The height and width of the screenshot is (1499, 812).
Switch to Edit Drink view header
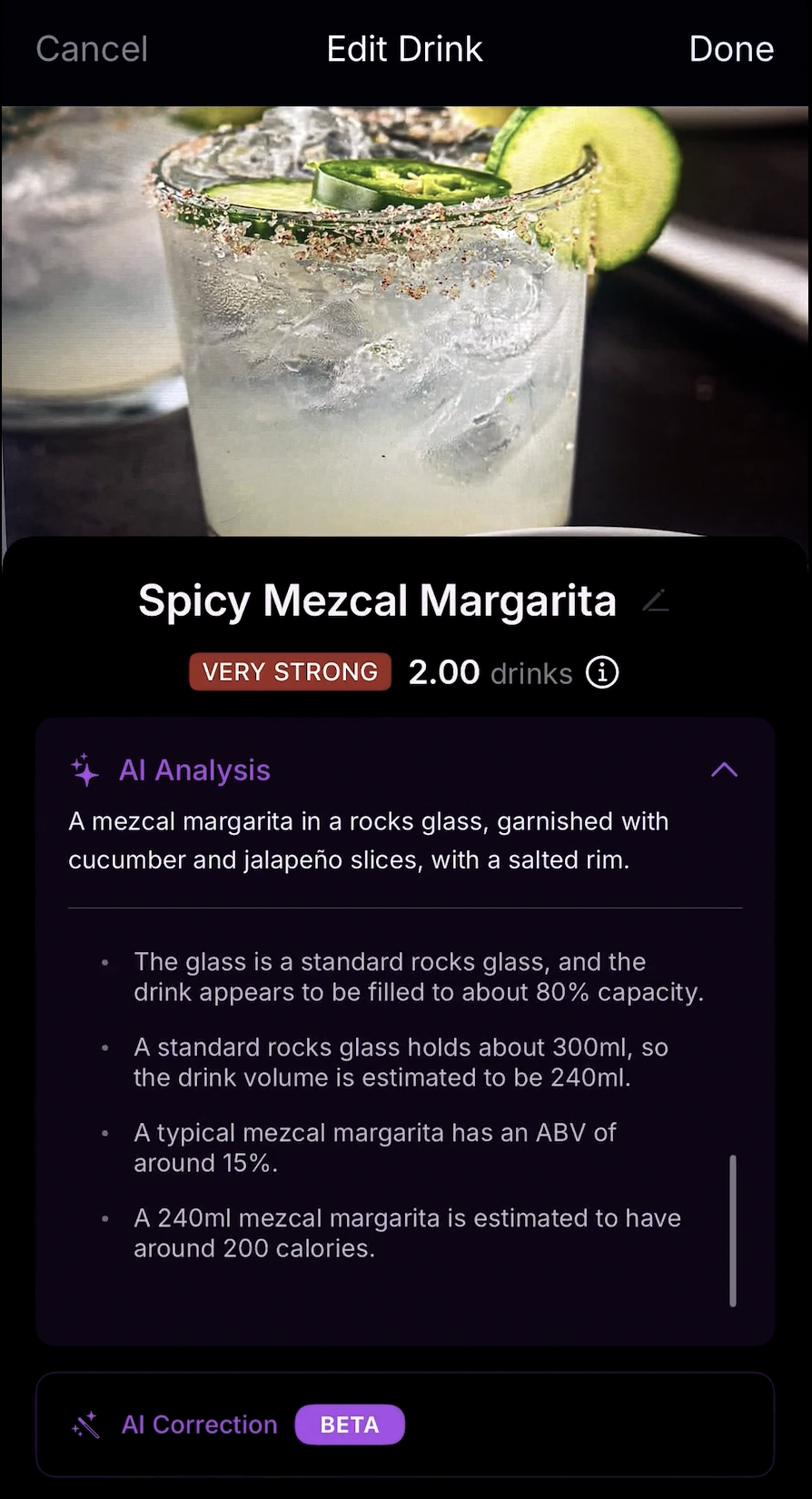(x=405, y=49)
